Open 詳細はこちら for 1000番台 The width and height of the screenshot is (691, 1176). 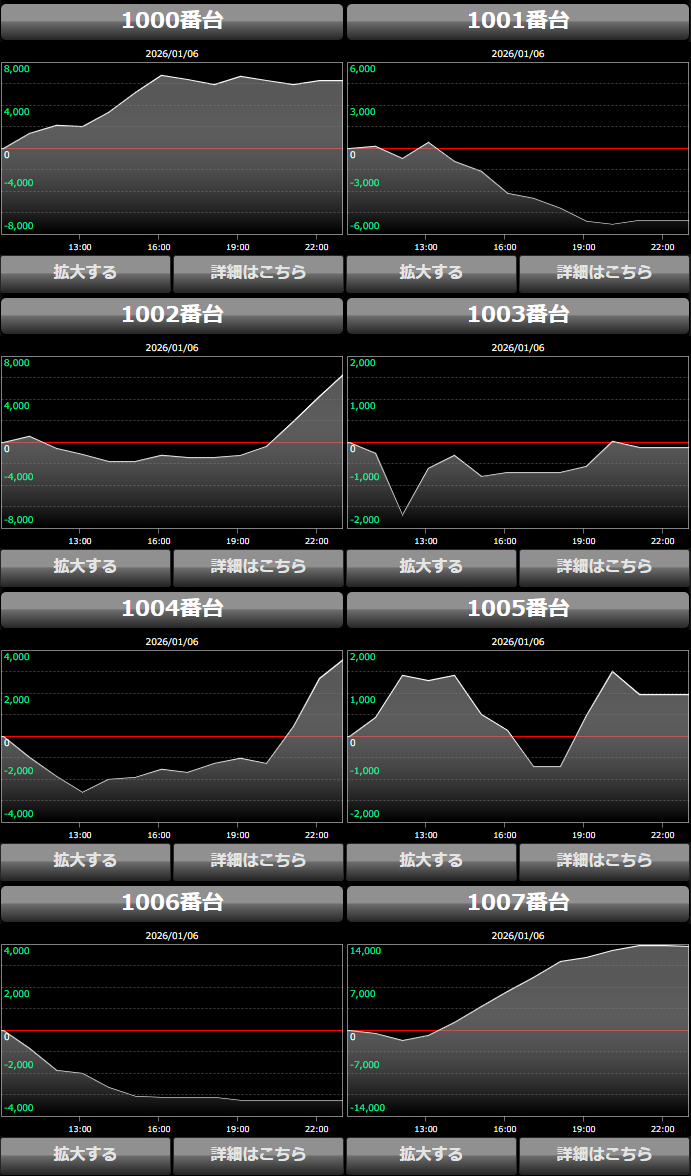click(x=258, y=272)
